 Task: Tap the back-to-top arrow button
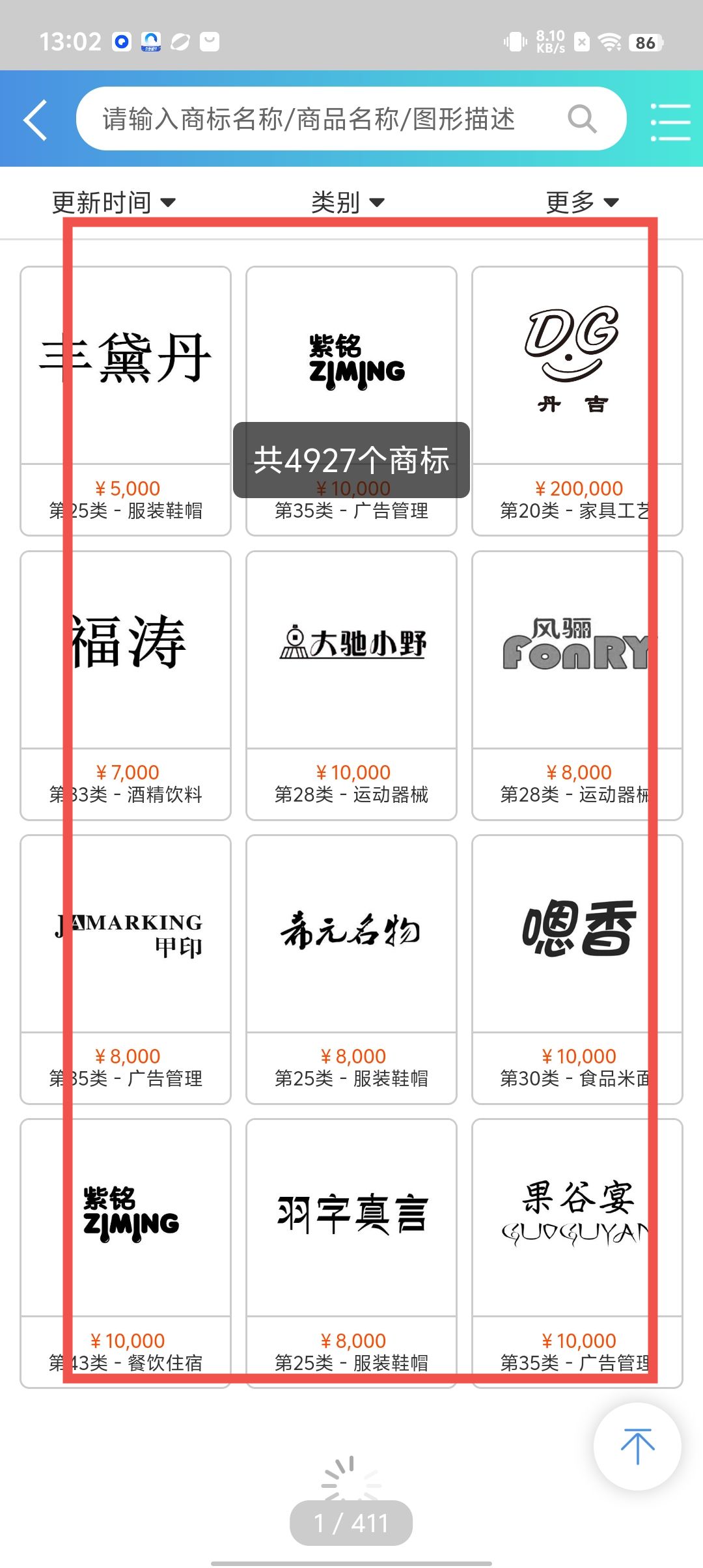coord(637,1446)
